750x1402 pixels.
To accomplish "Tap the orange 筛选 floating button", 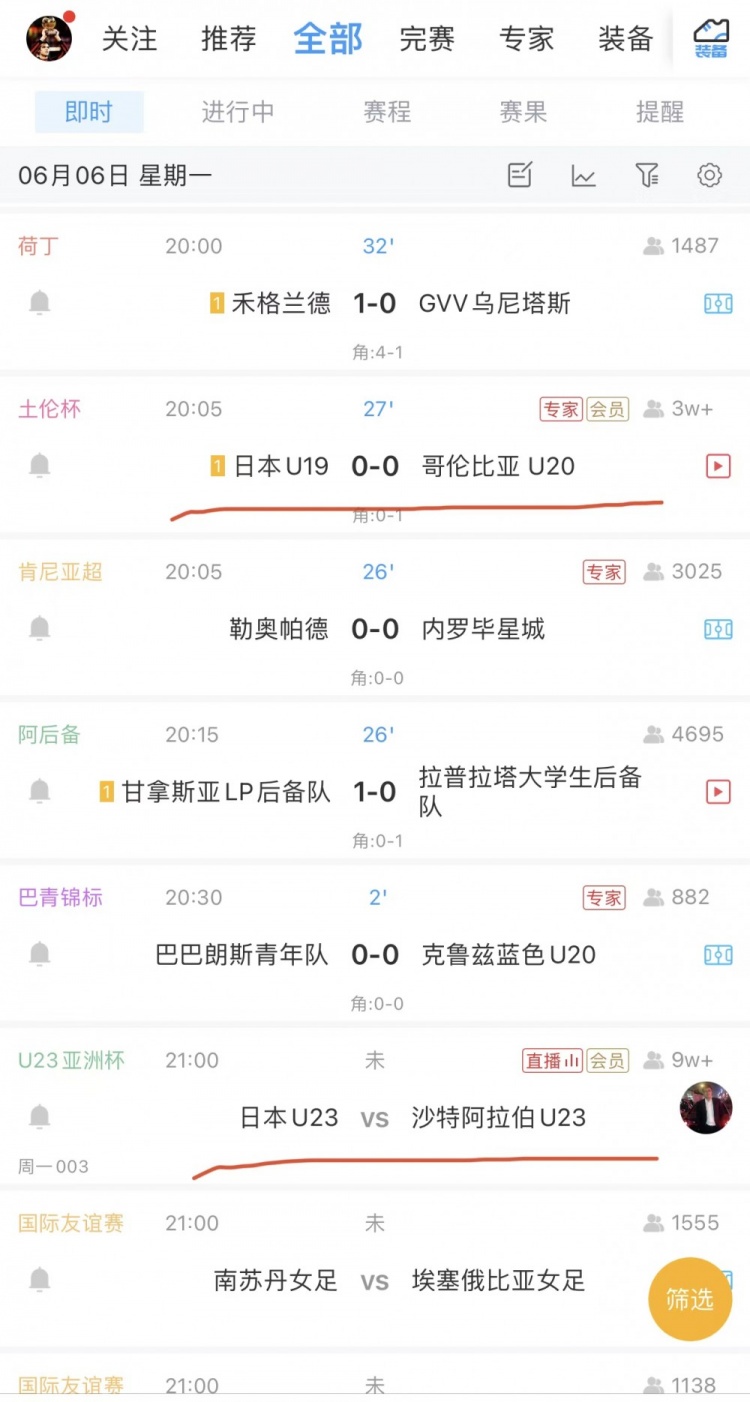I will [690, 1299].
